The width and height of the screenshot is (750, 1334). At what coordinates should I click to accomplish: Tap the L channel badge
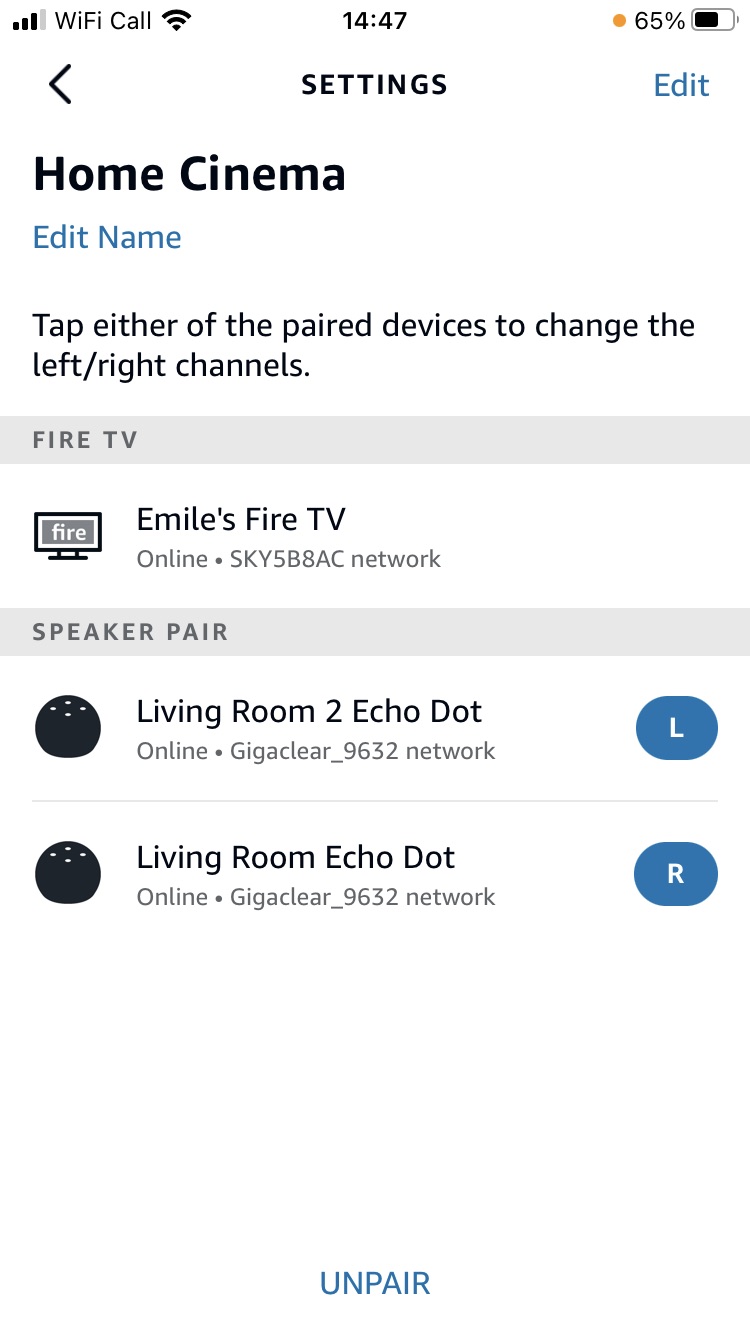(676, 729)
